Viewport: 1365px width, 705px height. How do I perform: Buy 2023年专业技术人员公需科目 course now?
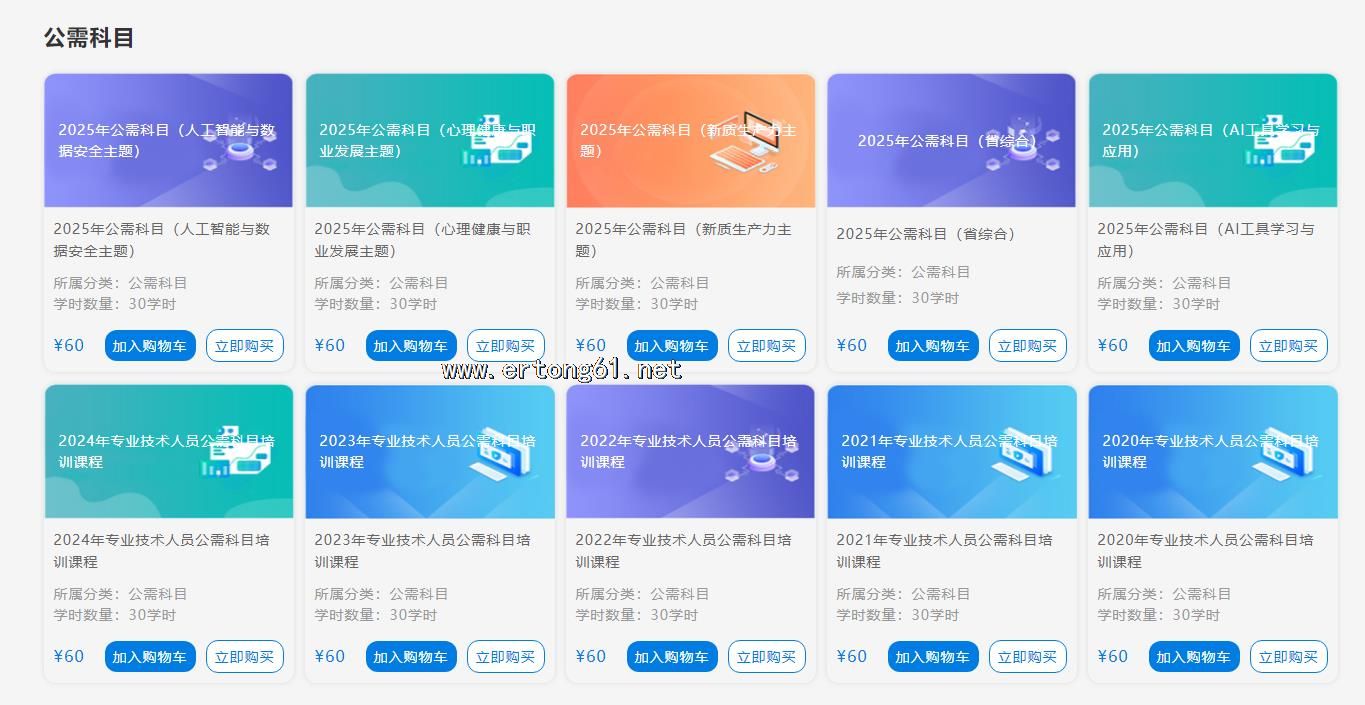click(x=506, y=657)
